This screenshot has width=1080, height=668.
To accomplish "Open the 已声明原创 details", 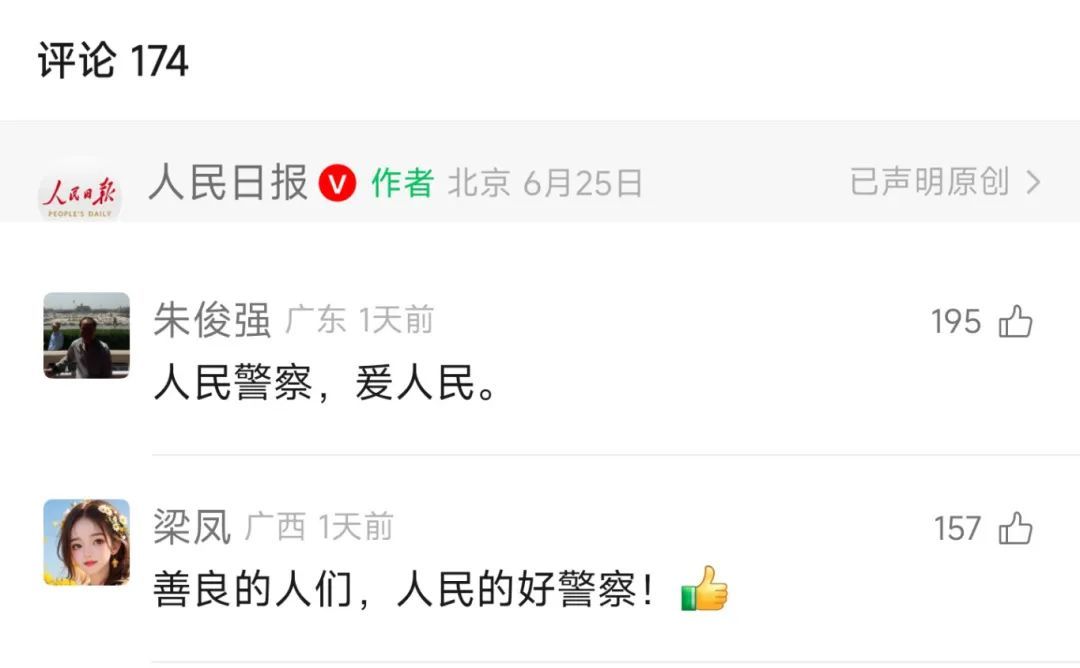I will click(x=945, y=182).
